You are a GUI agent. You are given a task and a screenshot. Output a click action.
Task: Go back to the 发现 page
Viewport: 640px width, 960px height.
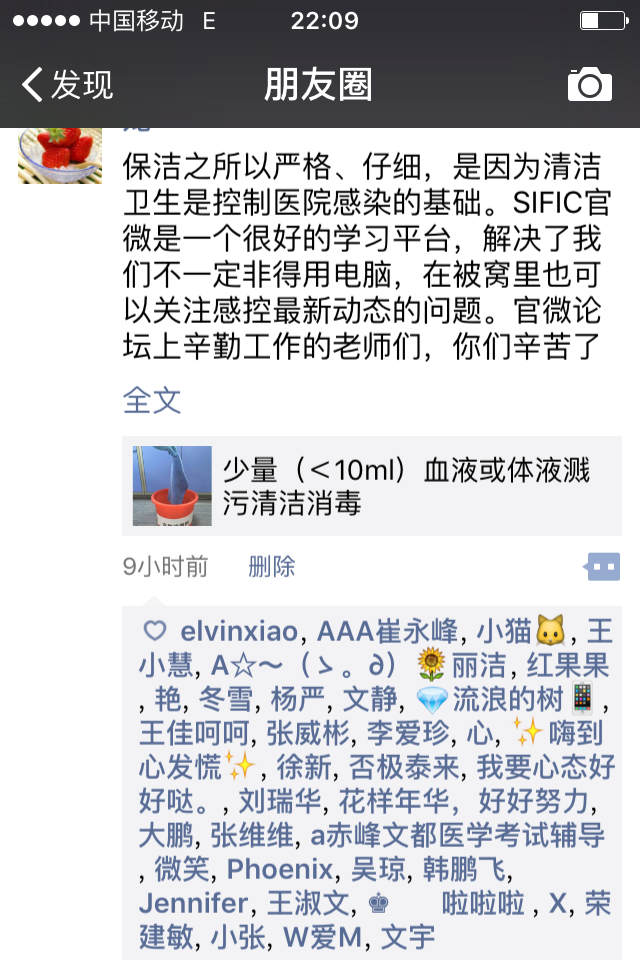point(68,85)
